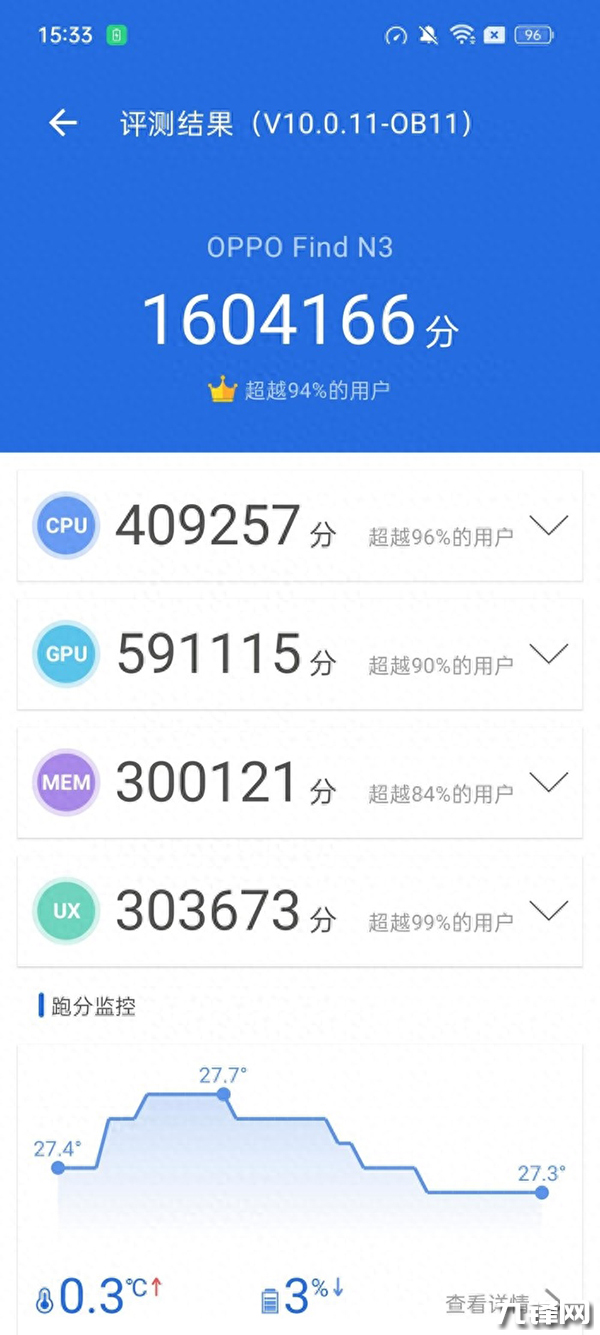Expand the MEM score details
This screenshot has width=600, height=1335.
548,783
